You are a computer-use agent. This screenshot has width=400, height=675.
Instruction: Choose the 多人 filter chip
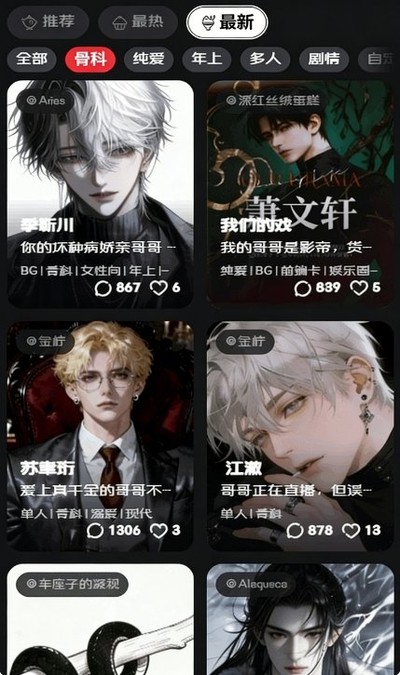(265, 59)
